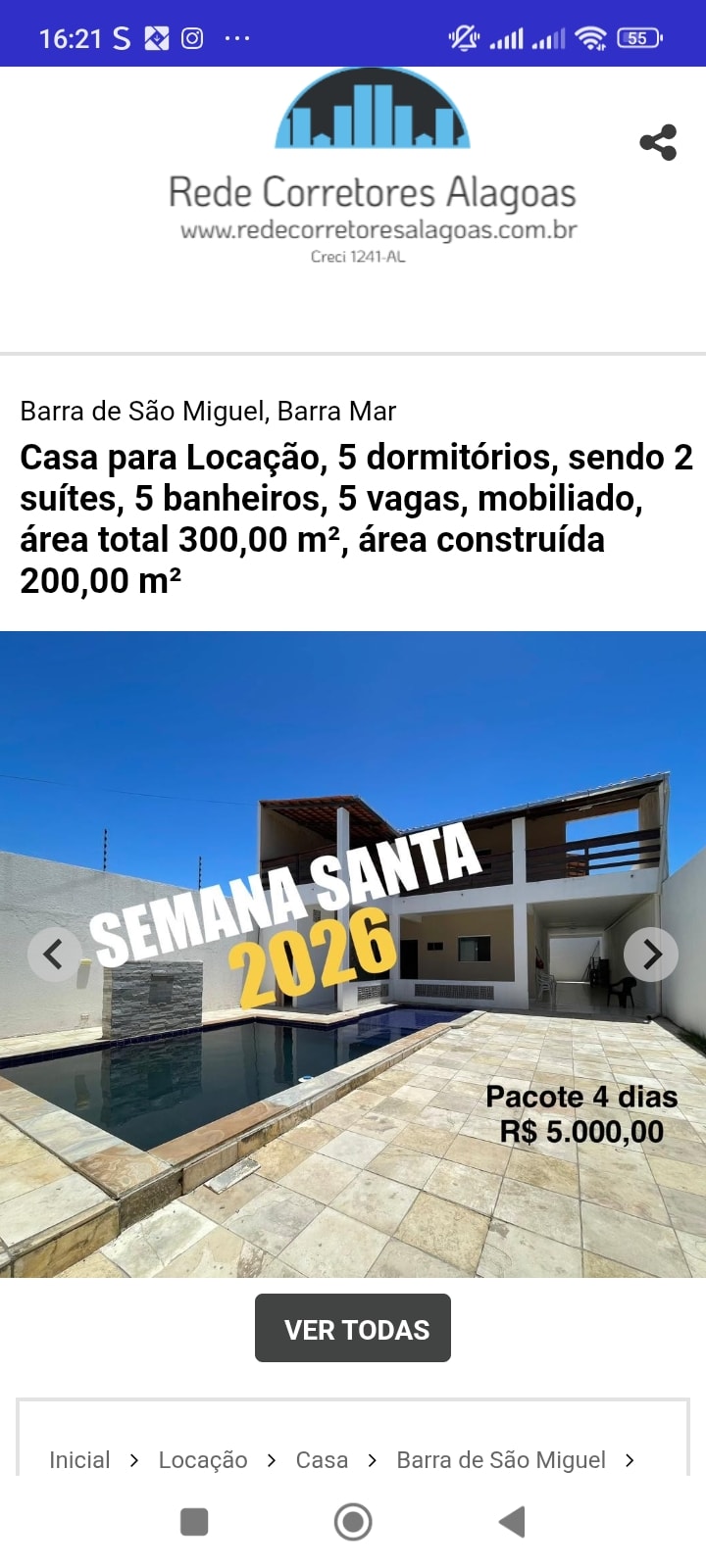
Task: Go to the phone's home screen
Action: click(x=353, y=1522)
